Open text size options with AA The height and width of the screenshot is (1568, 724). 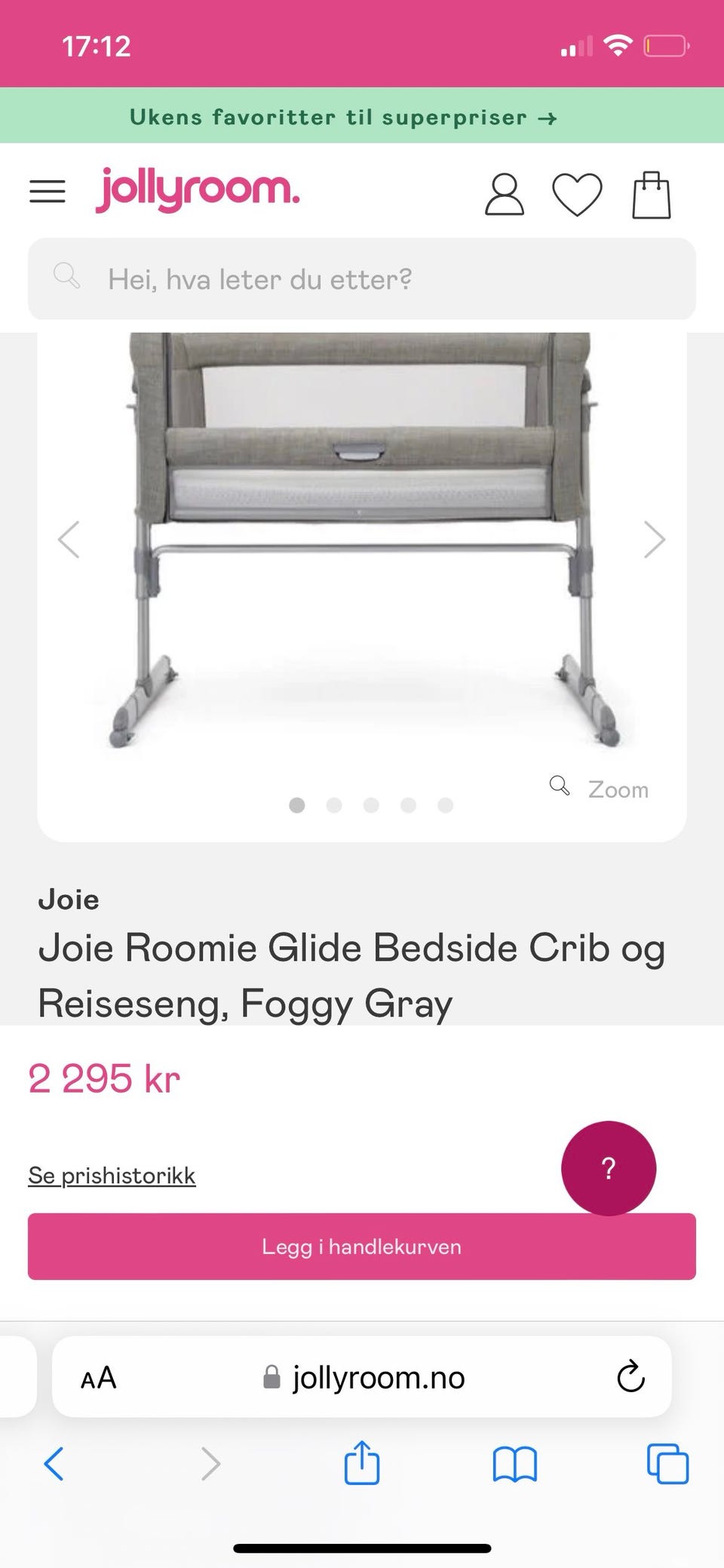[x=97, y=1376]
